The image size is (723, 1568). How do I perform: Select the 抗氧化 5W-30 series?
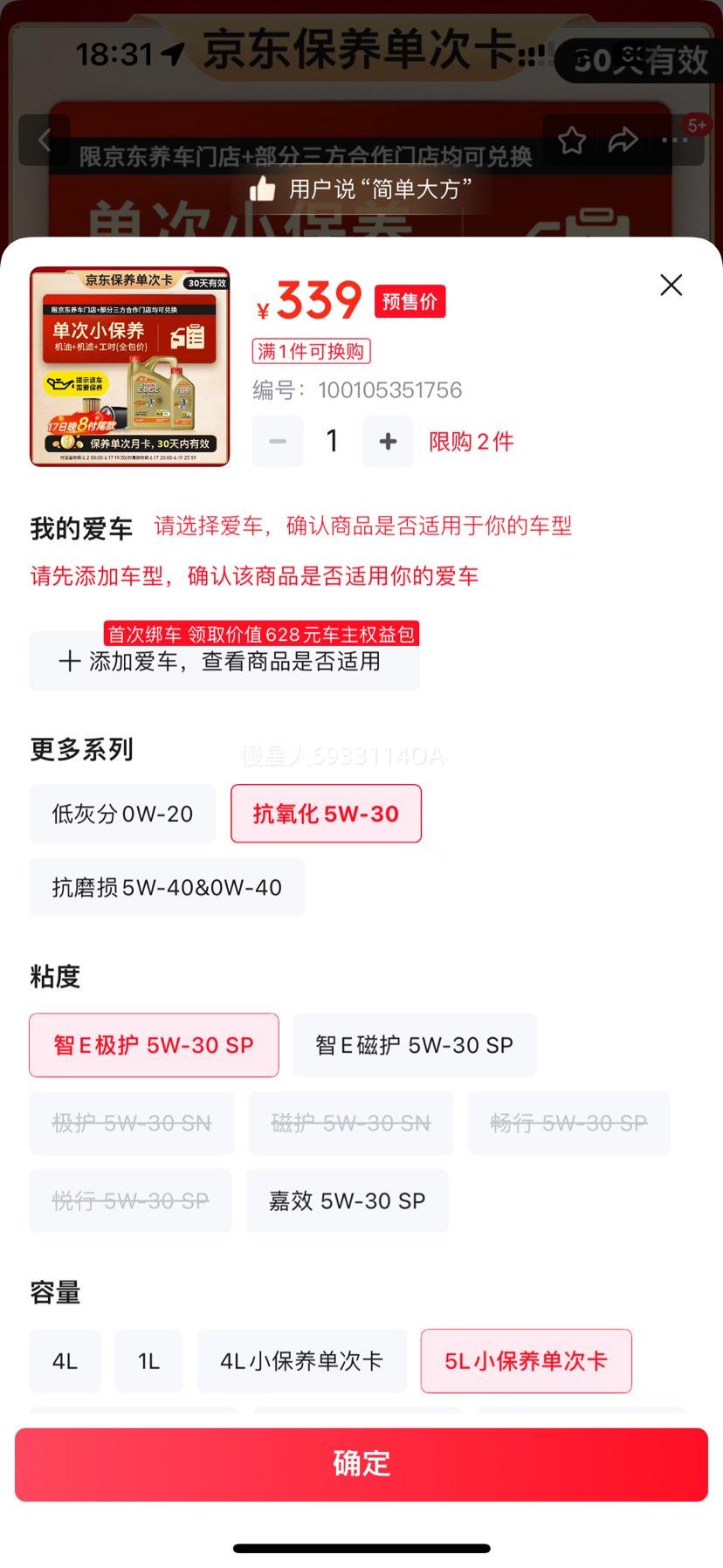click(x=326, y=814)
